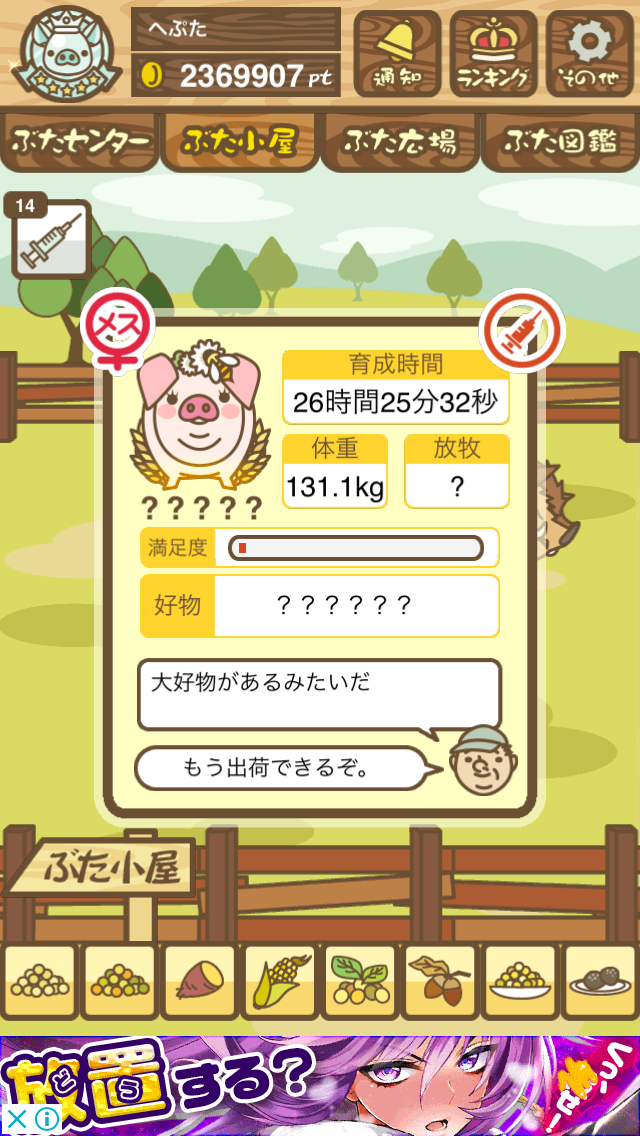Open the ad info icon
The height and width of the screenshot is (1136, 640).
pos(46,1119)
